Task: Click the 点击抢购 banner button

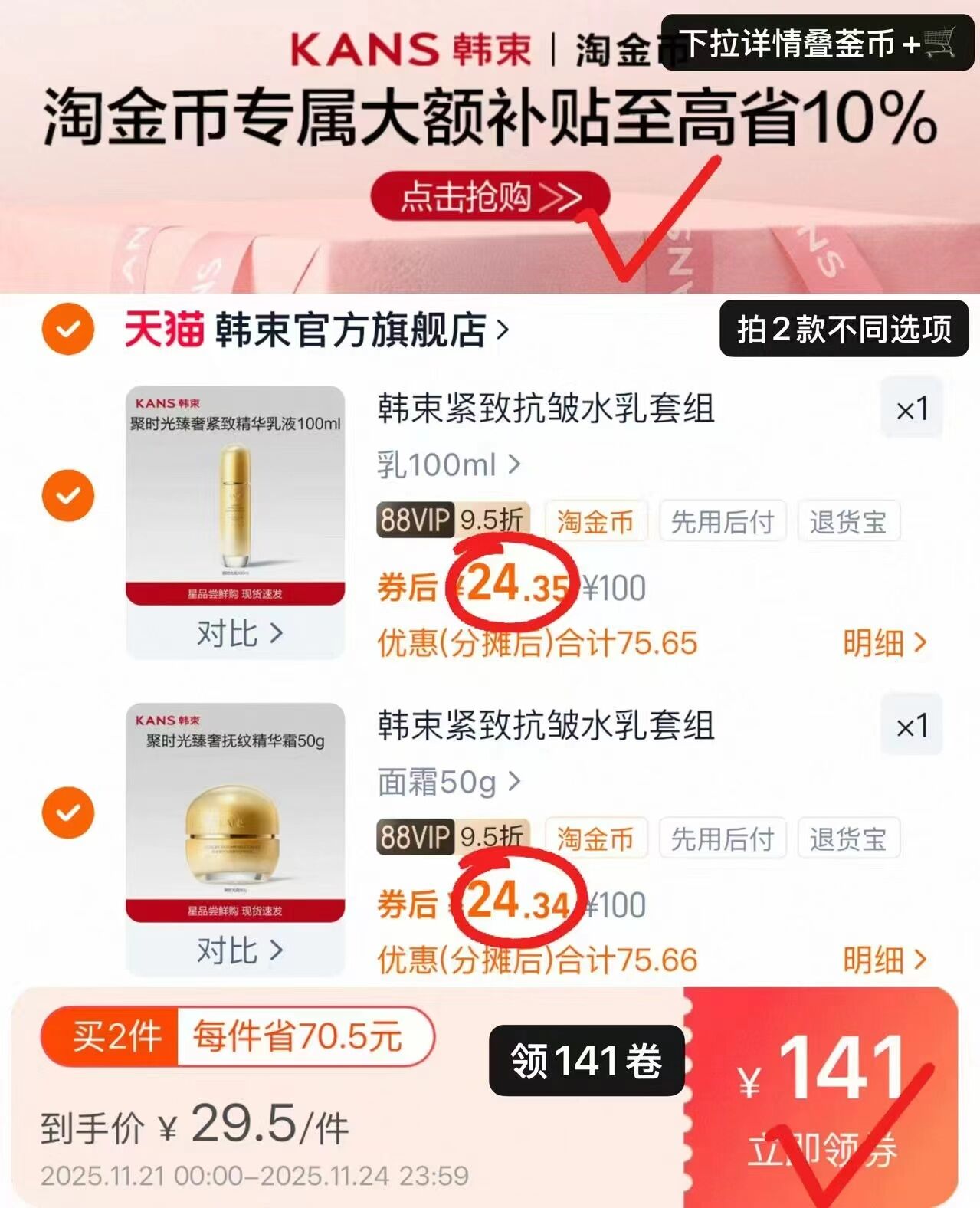Action: click(x=487, y=196)
